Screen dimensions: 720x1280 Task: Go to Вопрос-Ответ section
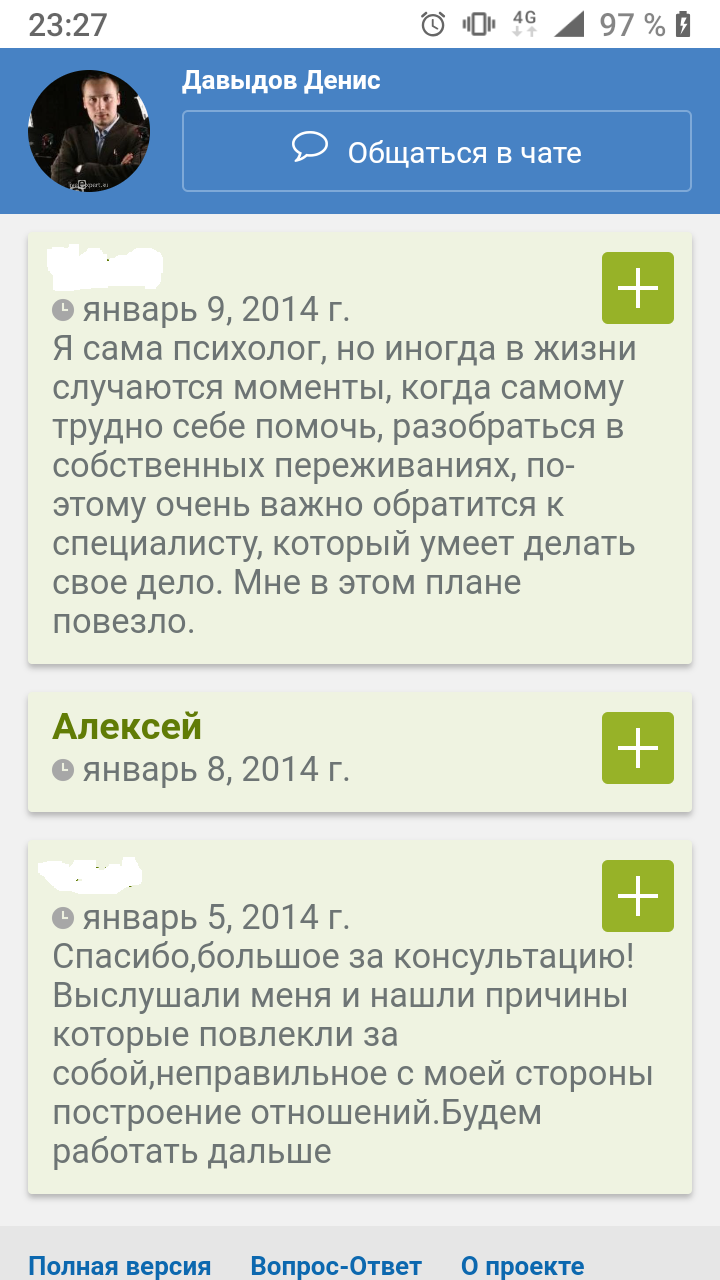pos(336,1265)
